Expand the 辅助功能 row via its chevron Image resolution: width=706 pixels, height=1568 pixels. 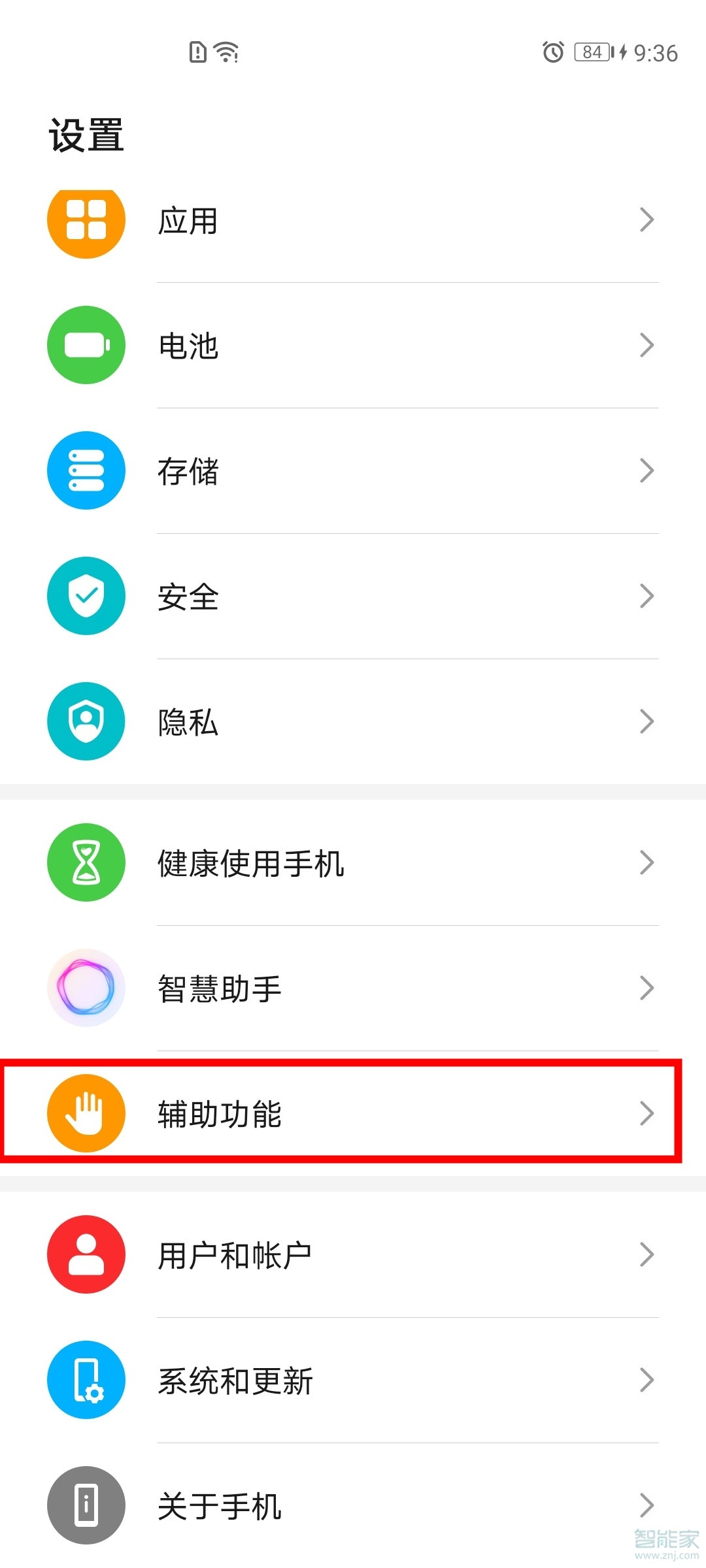(647, 1114)
